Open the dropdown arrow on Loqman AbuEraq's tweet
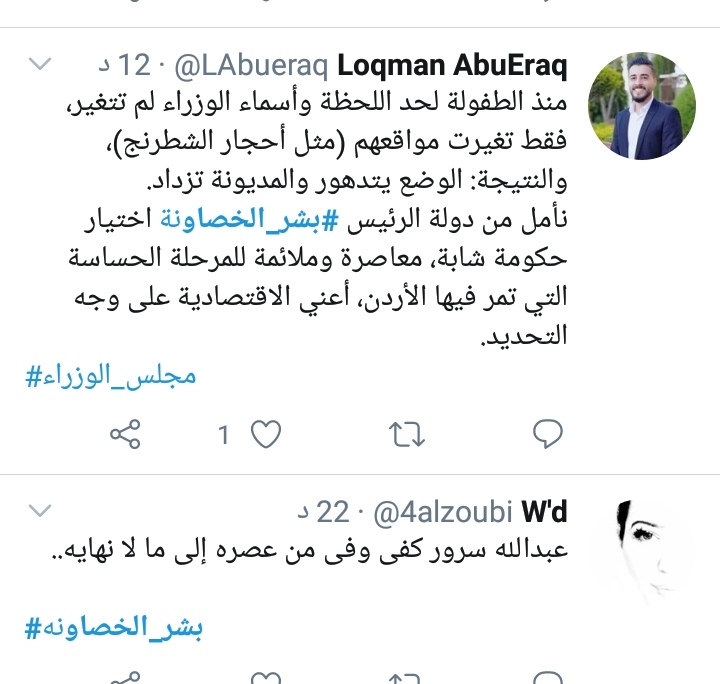Screen dimensions: 720x684 [39, 65]
